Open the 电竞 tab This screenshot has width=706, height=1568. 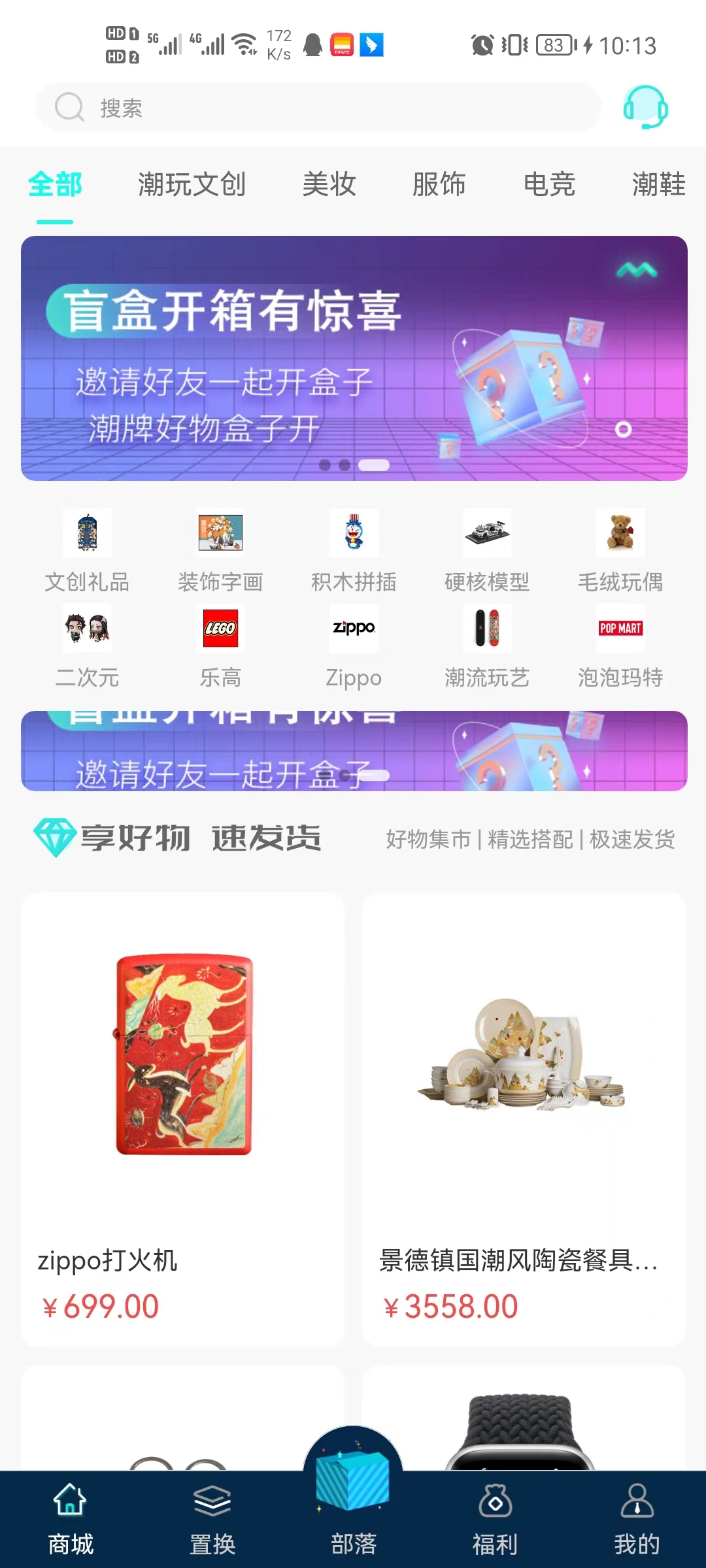coord(549,184)
